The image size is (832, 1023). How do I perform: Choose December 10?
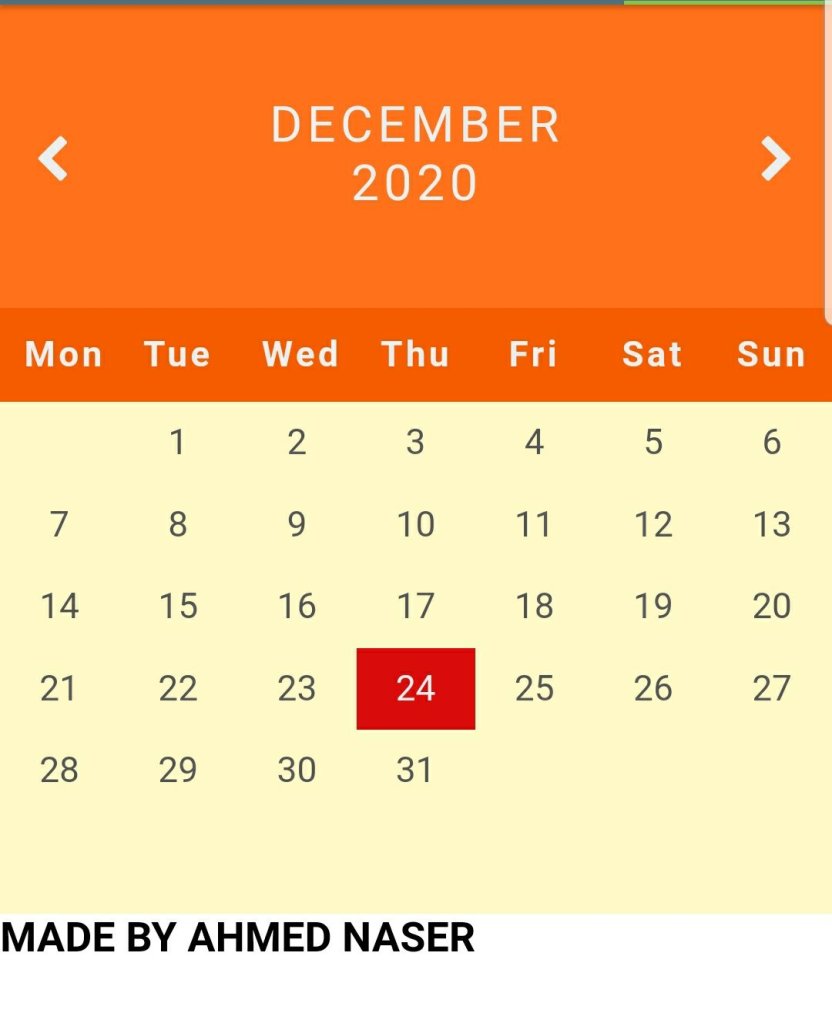pyautogui.click(x=415, y=524)
